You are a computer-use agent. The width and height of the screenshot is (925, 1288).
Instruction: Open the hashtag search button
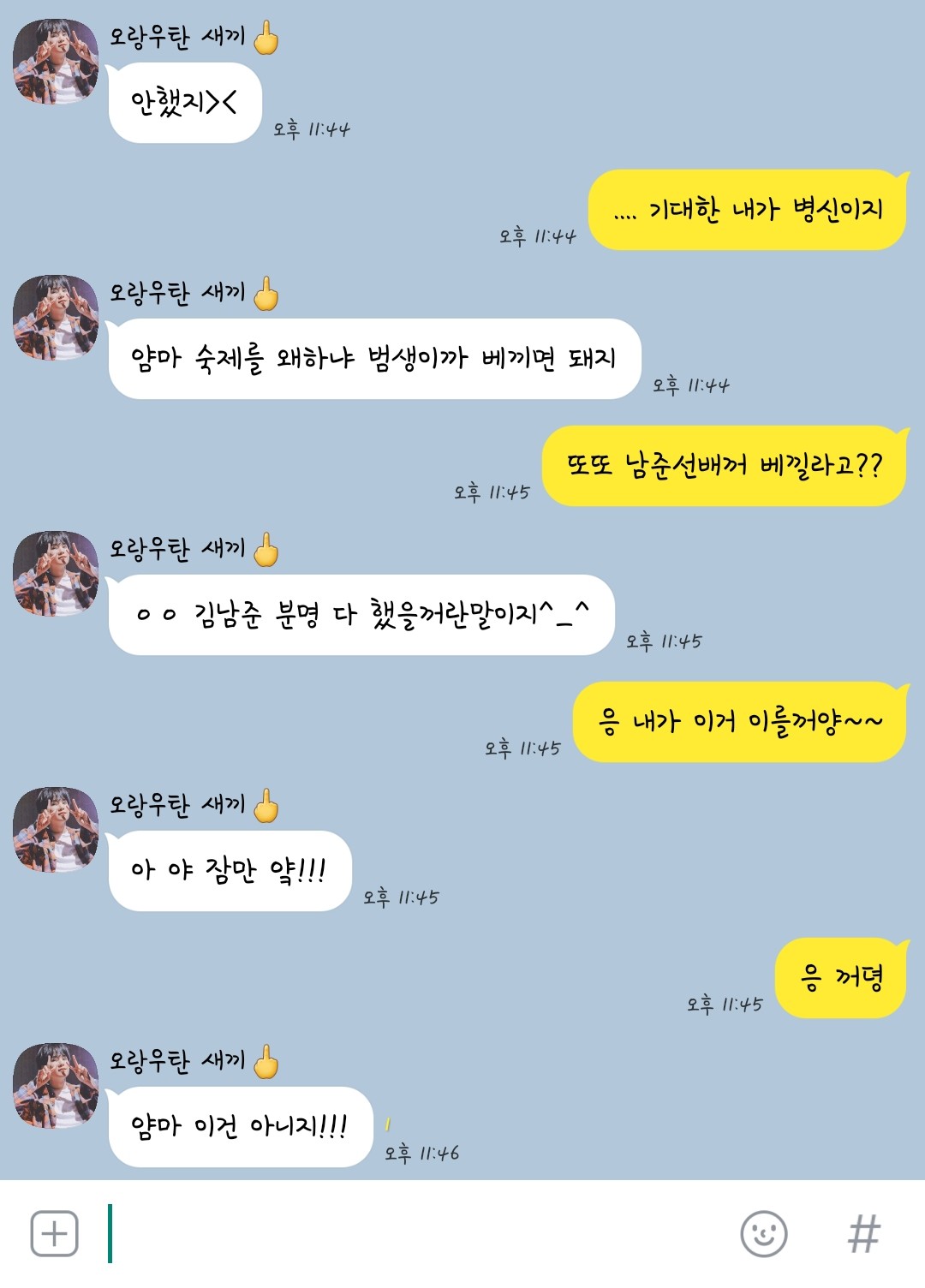[x=863, y=1234]
